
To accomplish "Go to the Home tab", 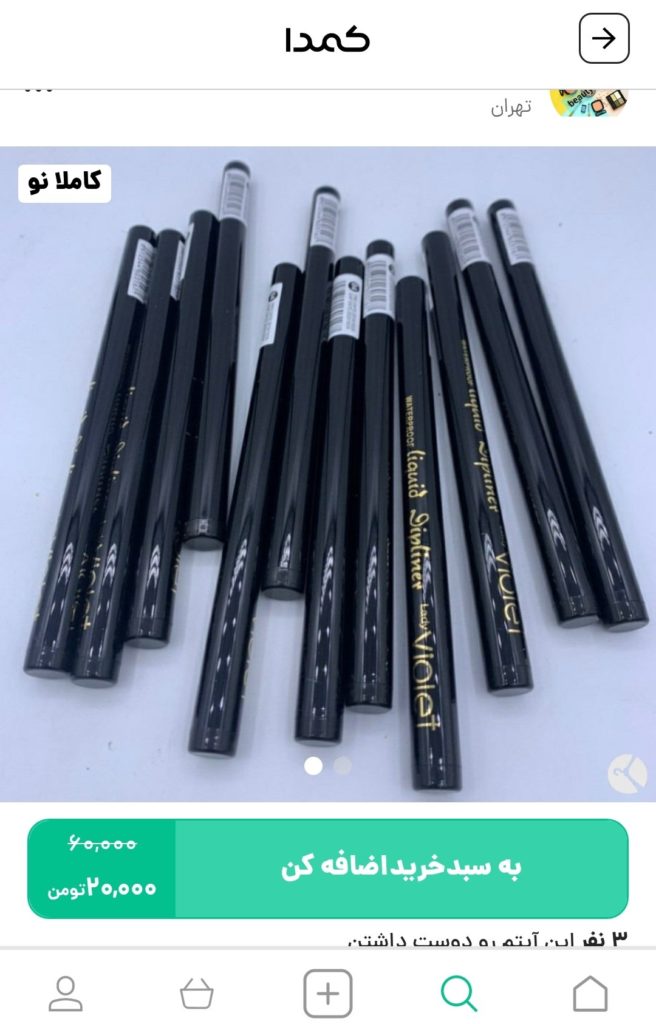I will [589, 994].
